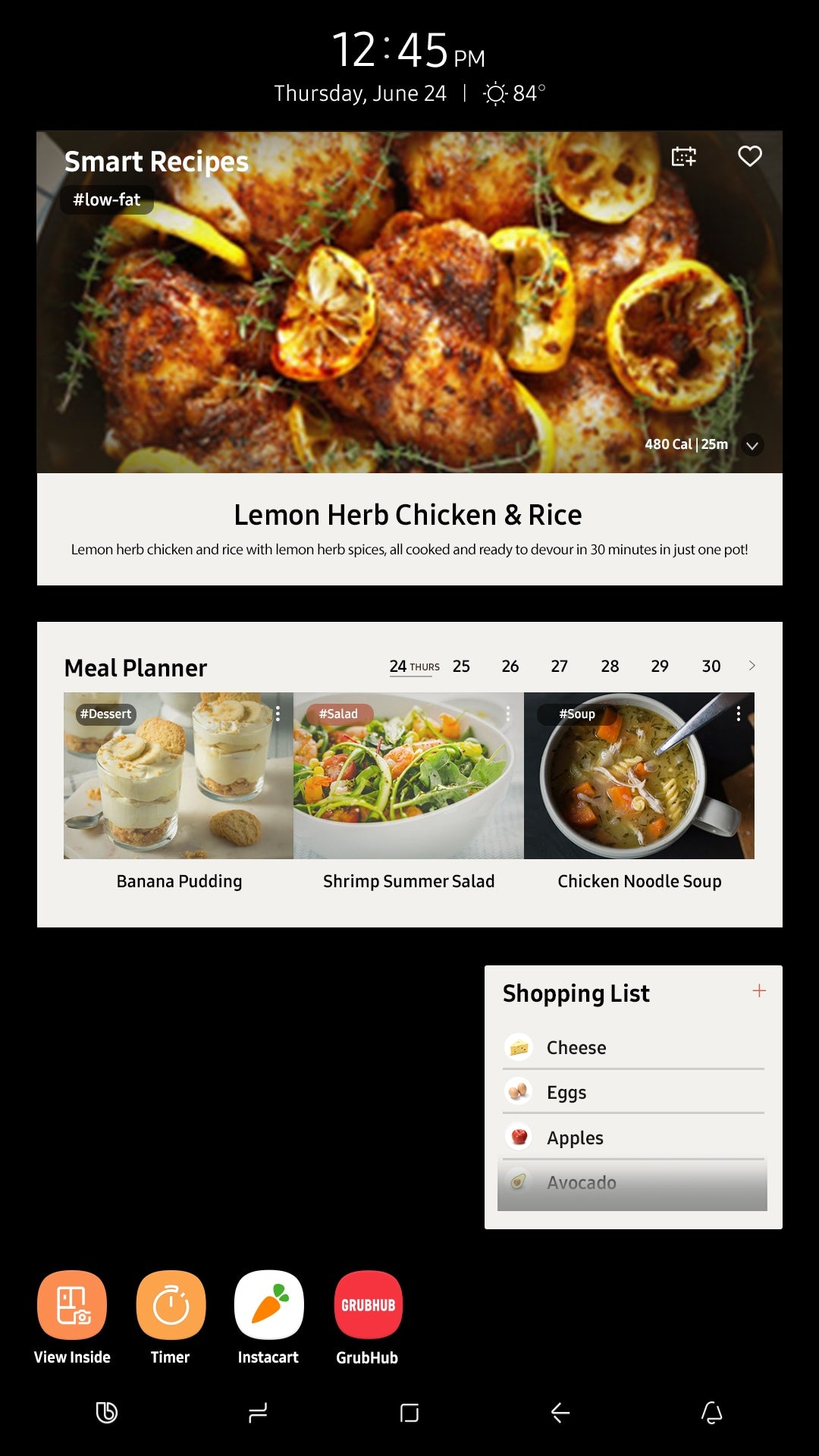Select the 27th in Meal Planner
Screen dimensions: 819x1456
559,667
